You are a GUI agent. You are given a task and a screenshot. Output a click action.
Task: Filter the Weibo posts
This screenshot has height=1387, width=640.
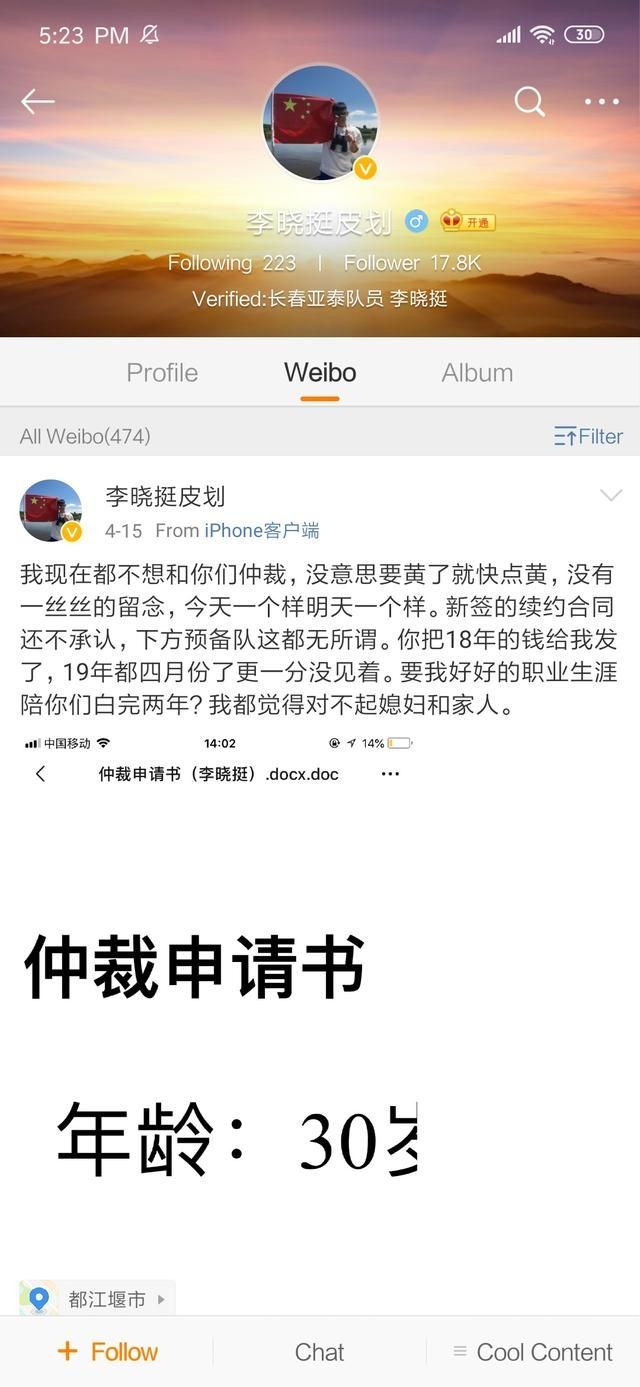click(588, 436)
